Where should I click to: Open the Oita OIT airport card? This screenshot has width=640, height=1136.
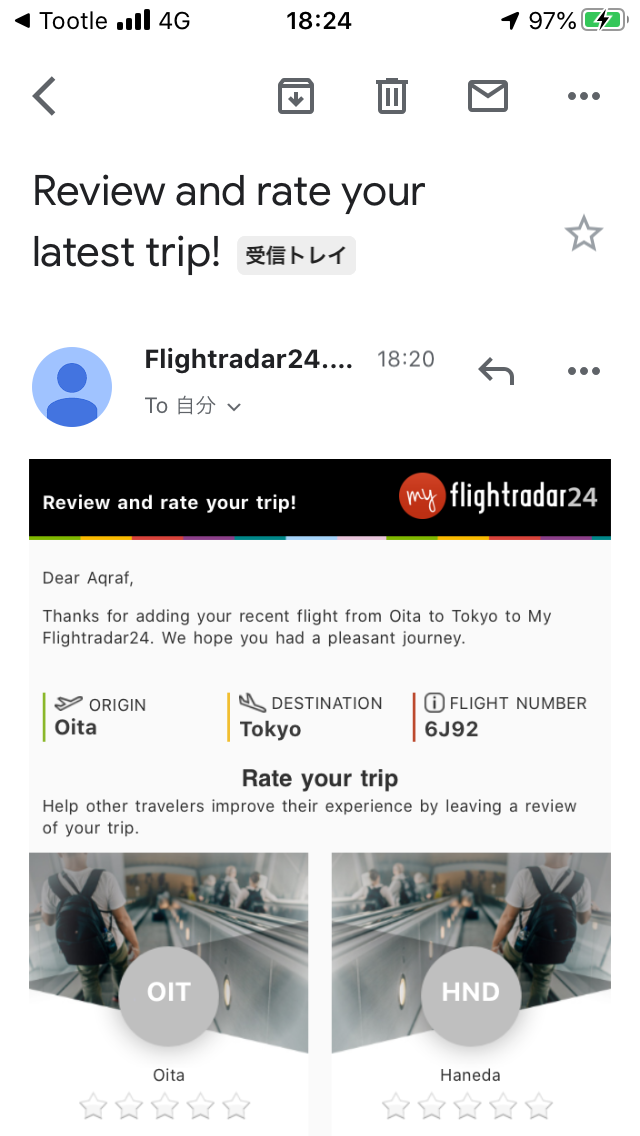click(168, 960)
